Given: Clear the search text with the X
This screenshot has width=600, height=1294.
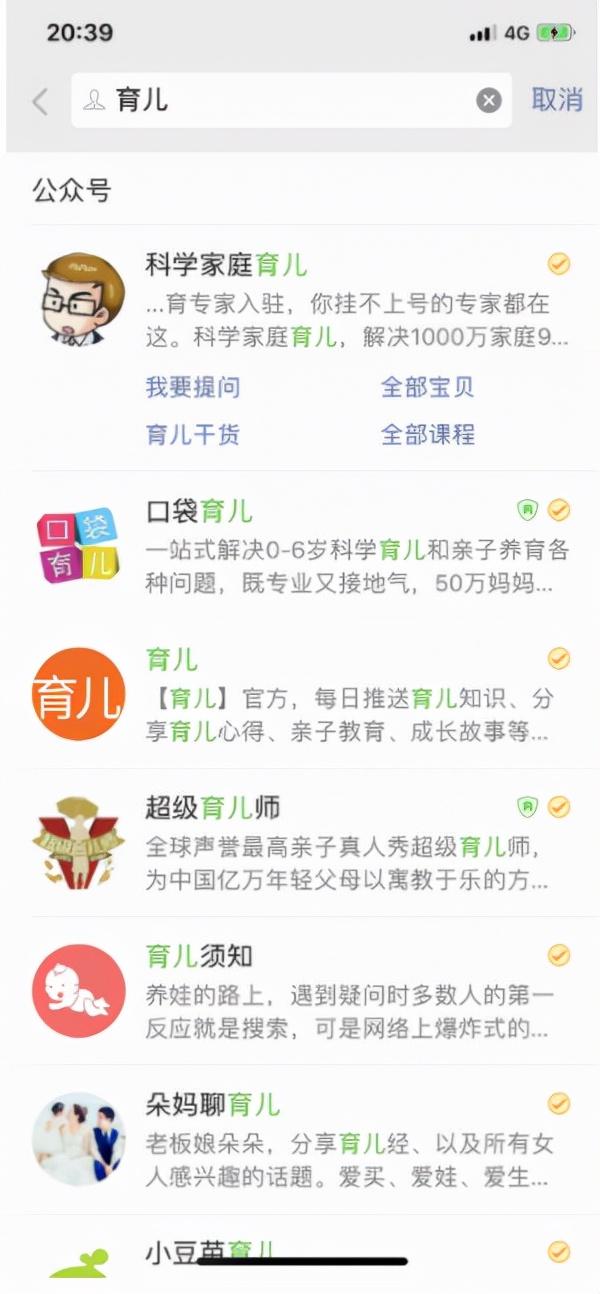Looking at the screenshot, I should [x=488, y=100].
